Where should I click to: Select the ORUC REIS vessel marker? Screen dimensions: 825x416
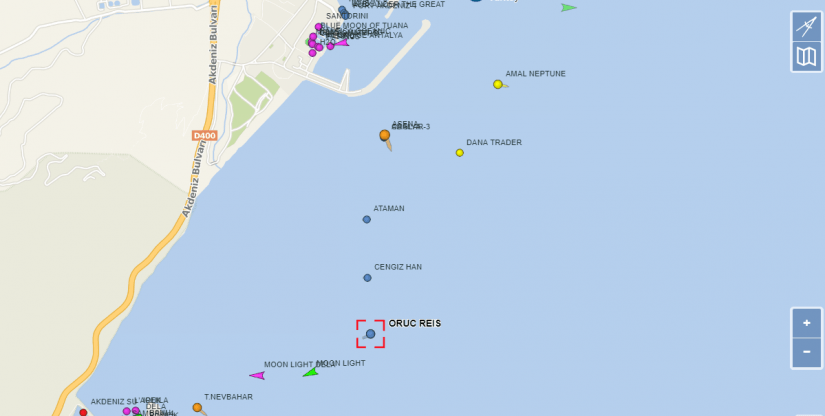pos(370,334)
